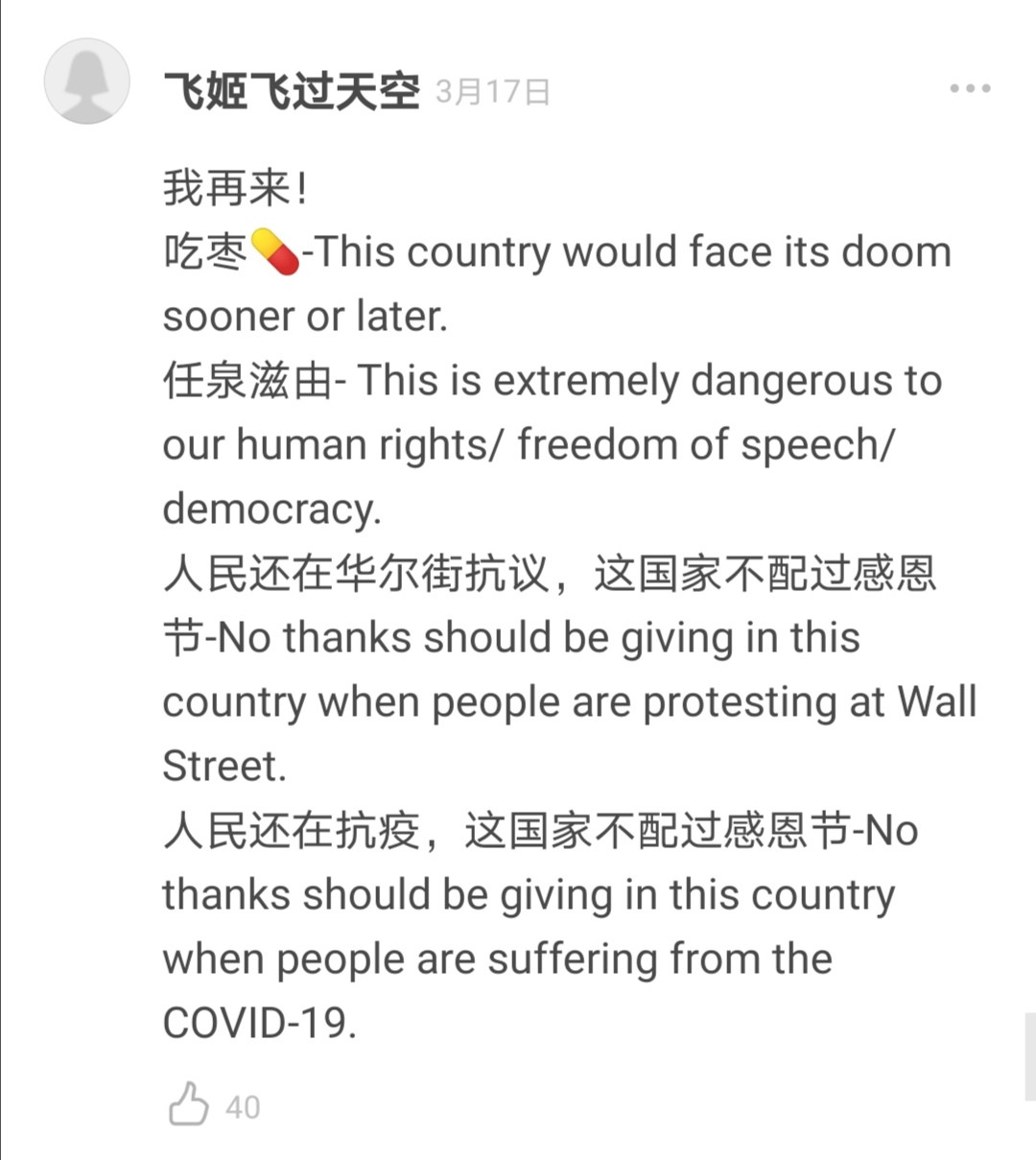This screenshot has height=1160, width=1036.
Task: Open the three-dot overflow menu
Action: (970, 89)
